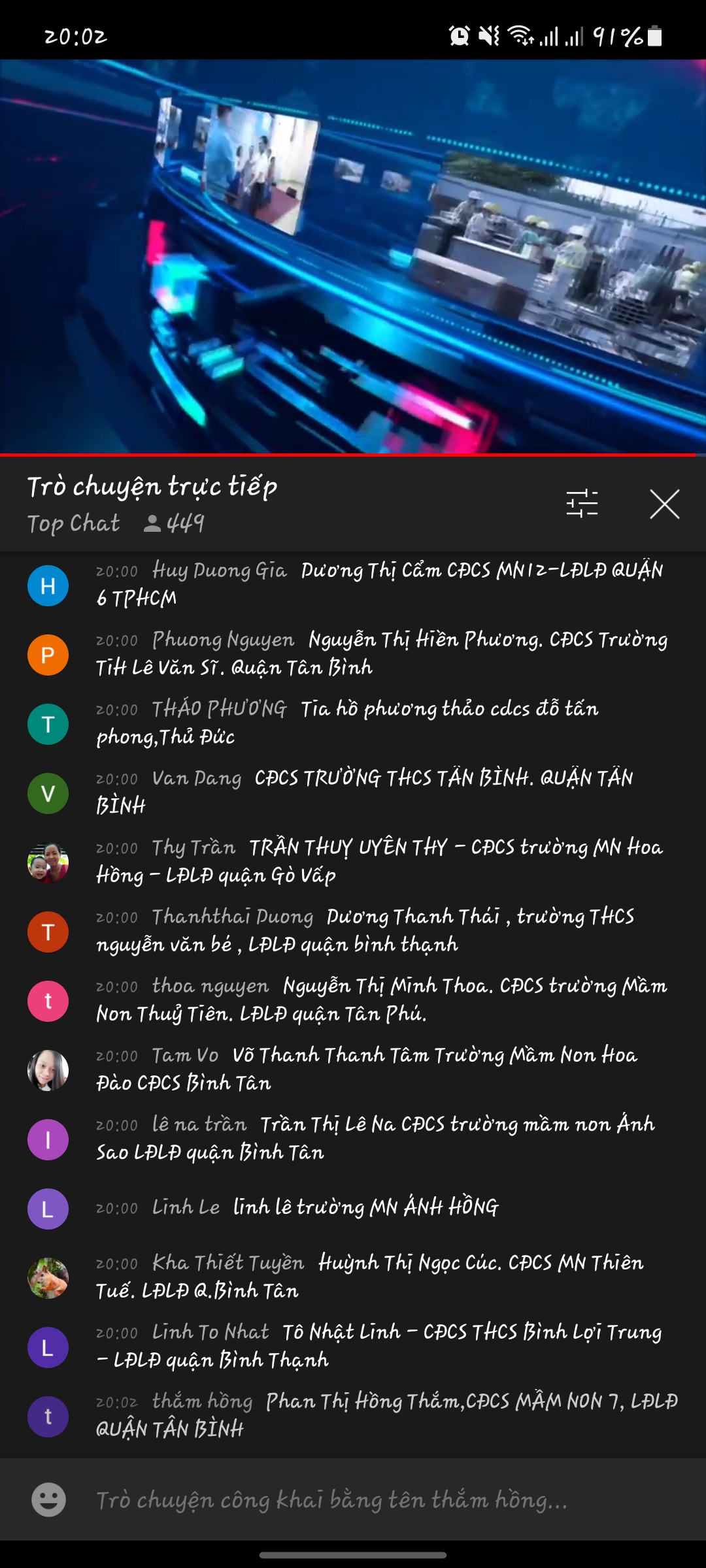Open Phuong Nguyen's chat message

[x=353, y=654]
